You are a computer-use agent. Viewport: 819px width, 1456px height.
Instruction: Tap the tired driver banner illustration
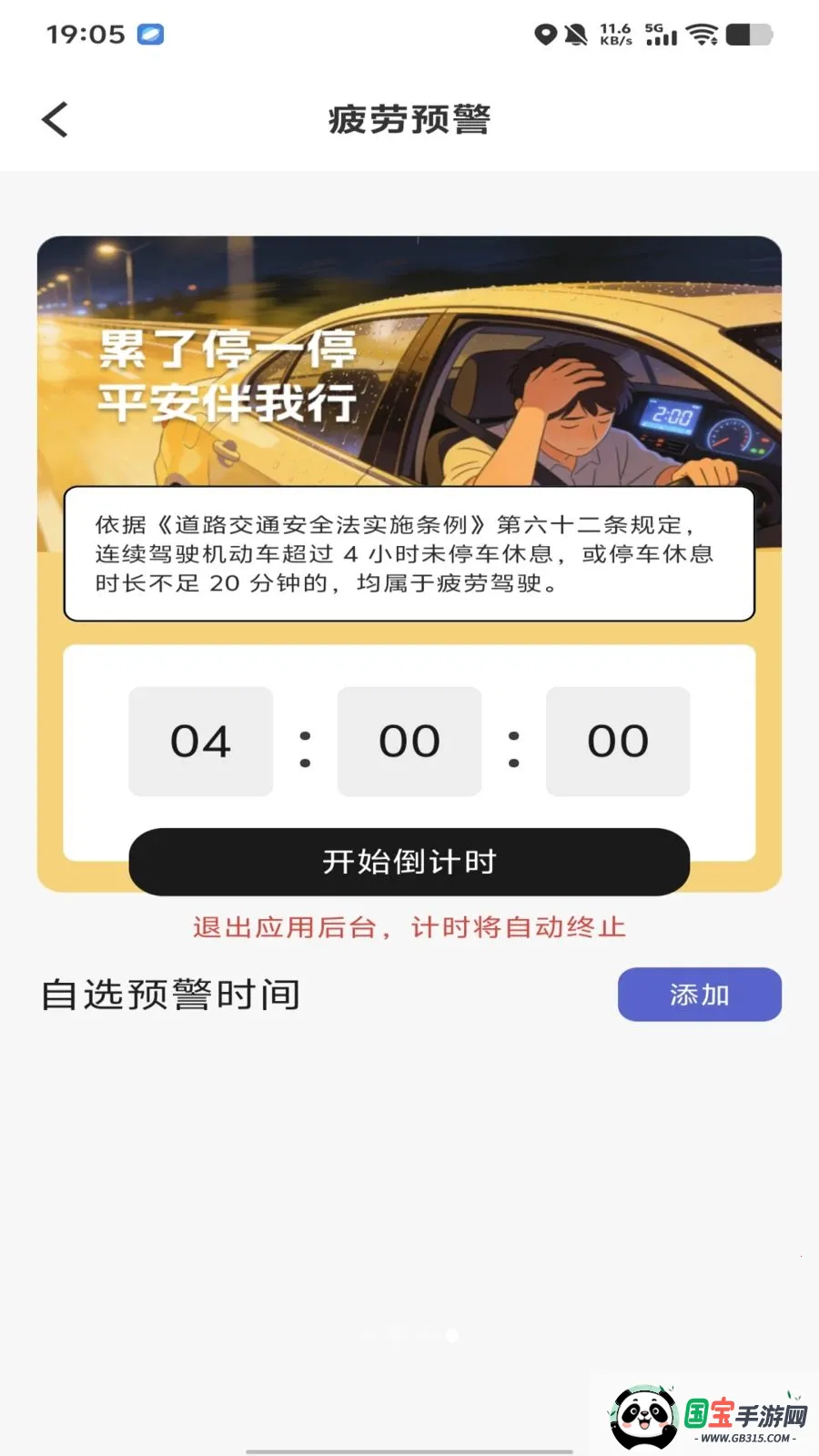(409, 364)
